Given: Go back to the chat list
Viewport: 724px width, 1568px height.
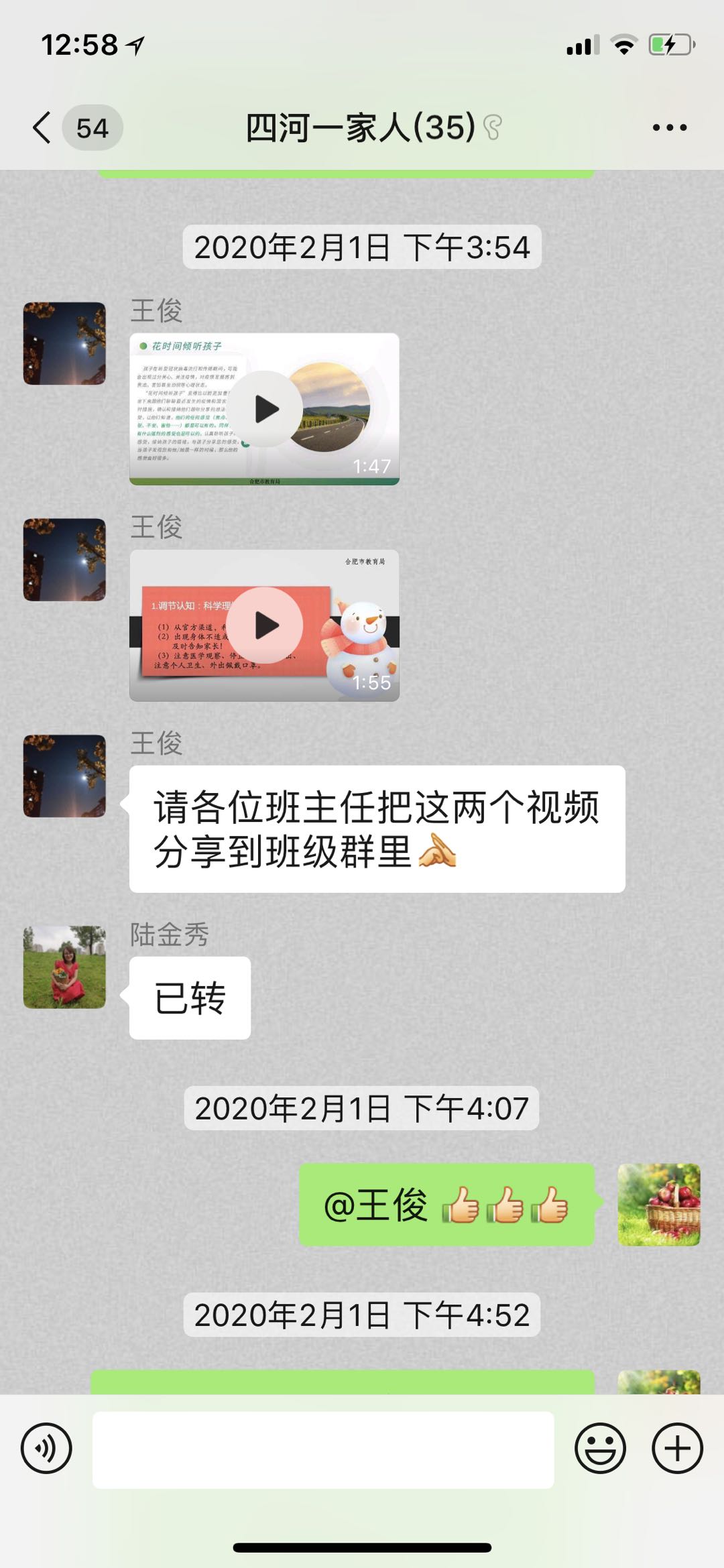Looking at the screenshot, I should pos(42,127).
